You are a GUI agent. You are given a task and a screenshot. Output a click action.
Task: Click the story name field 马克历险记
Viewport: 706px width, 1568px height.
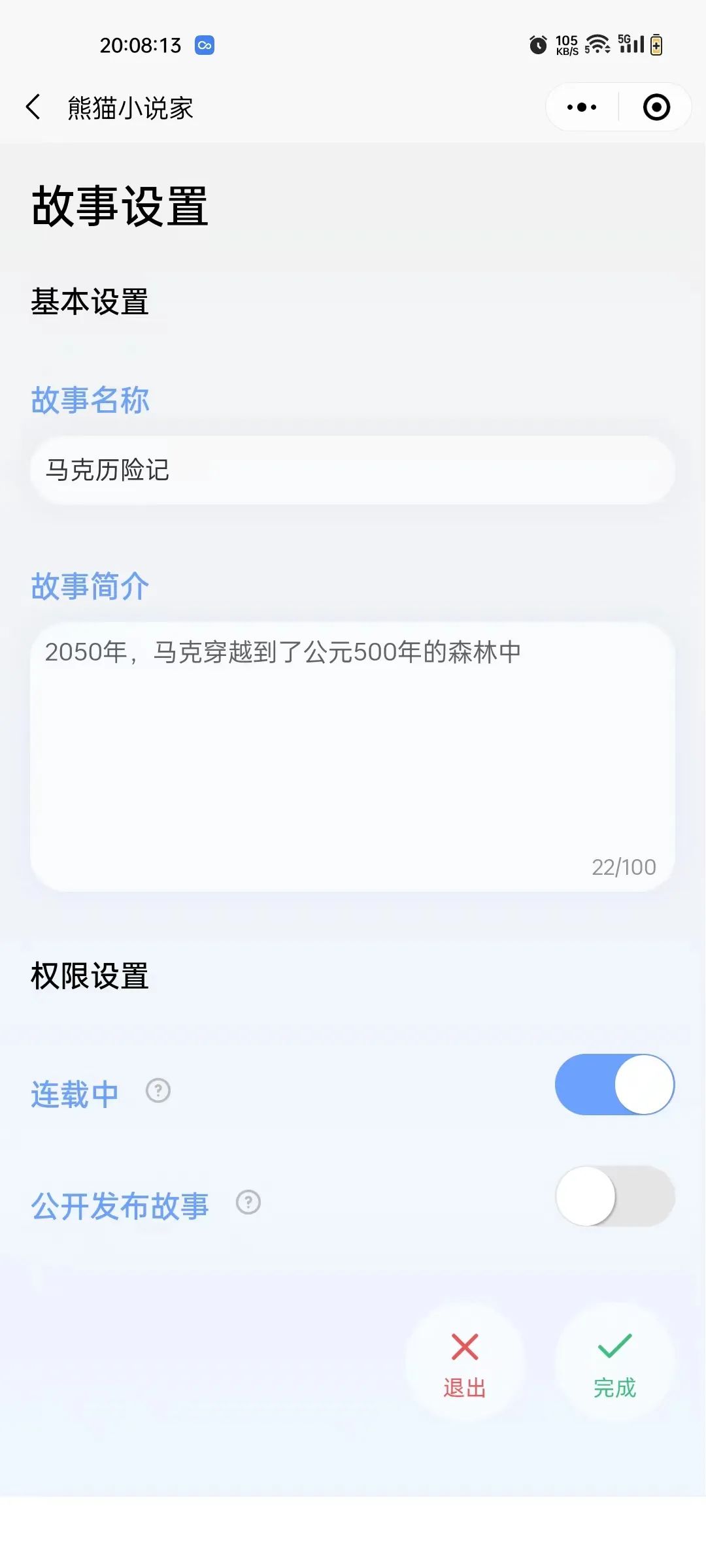click(353, 469)
